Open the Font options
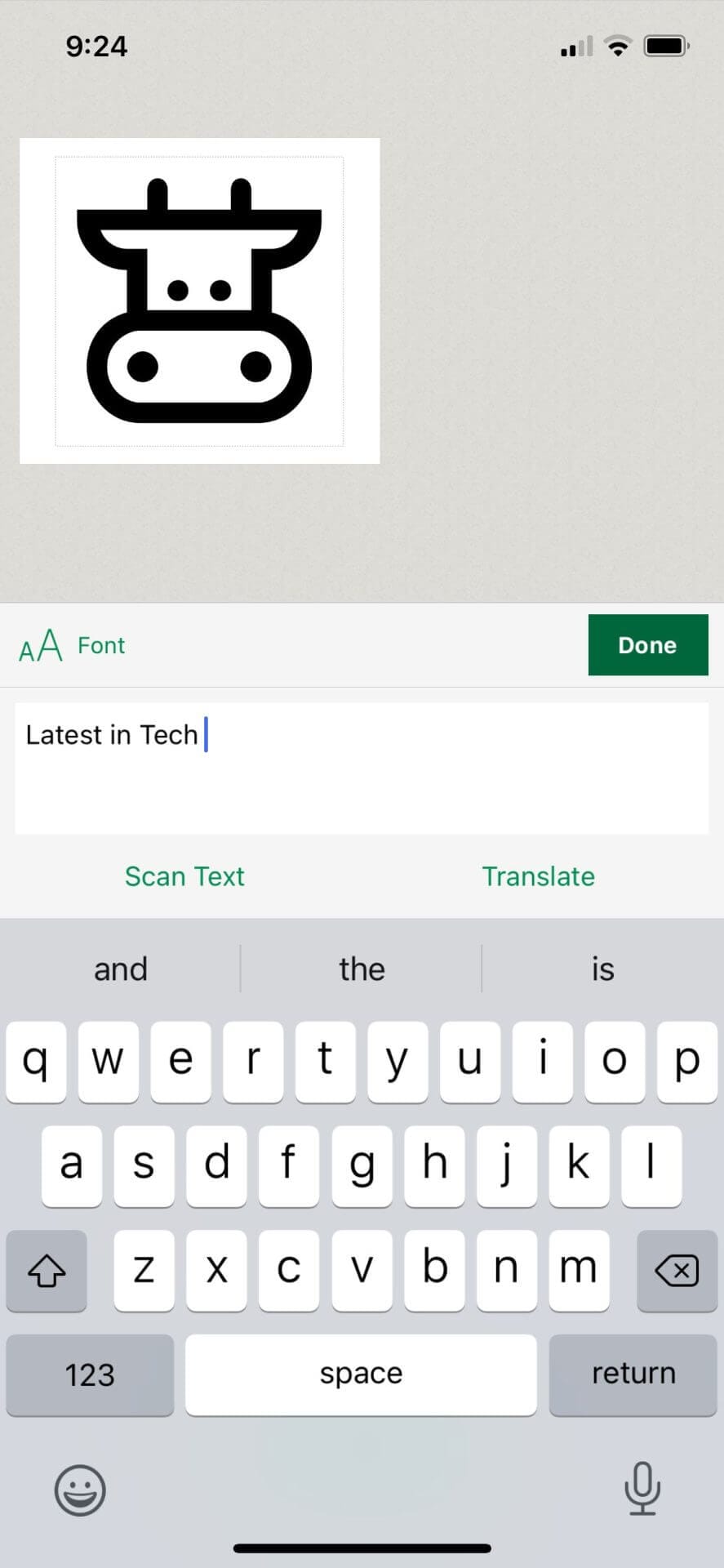Screen dimensions: 724x1568 pyautogui.click(x=73, y=645)
